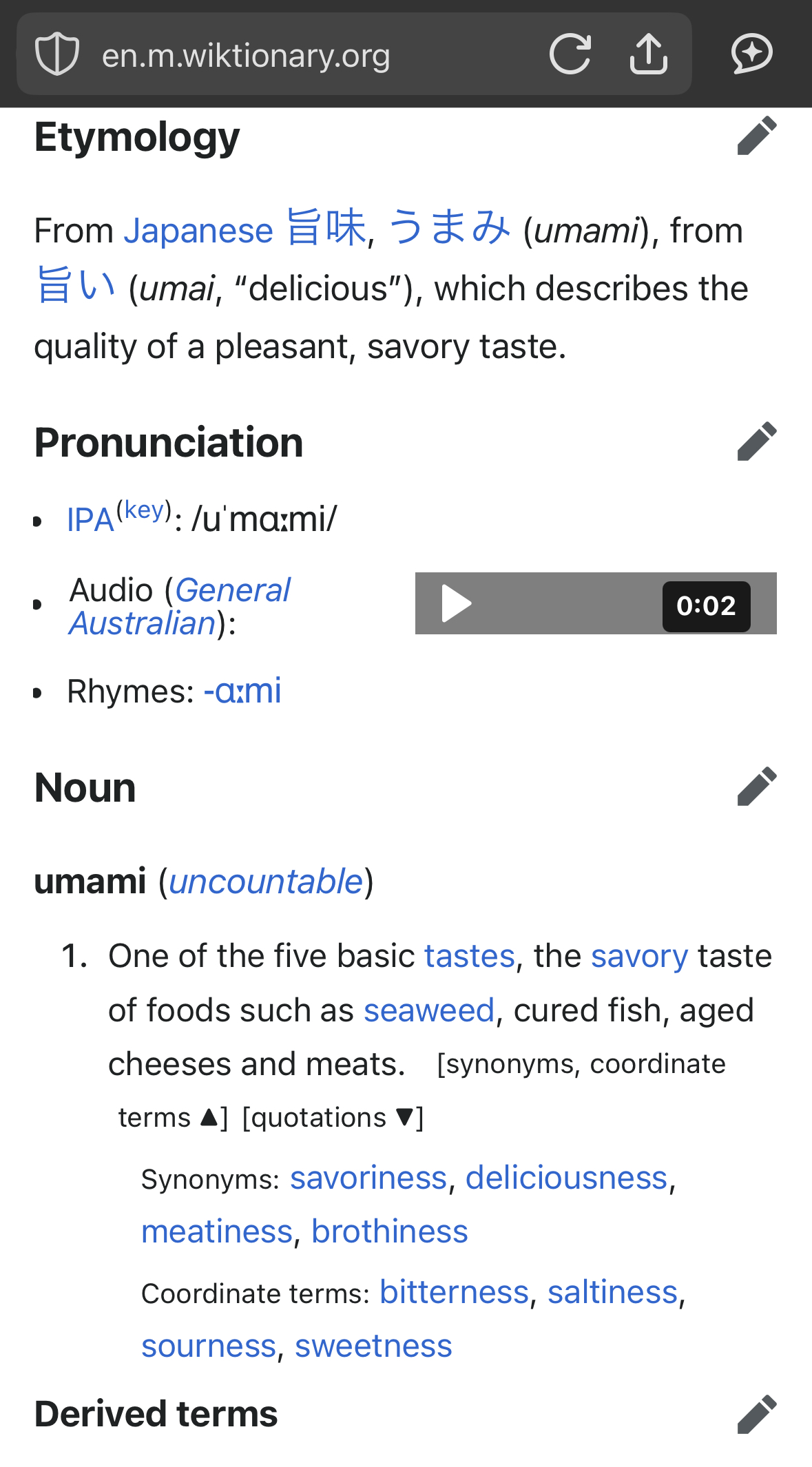Go to the sweetness entry
Image resolution: width=812 pixels, height=1467 pixels.
(373, 1346)
